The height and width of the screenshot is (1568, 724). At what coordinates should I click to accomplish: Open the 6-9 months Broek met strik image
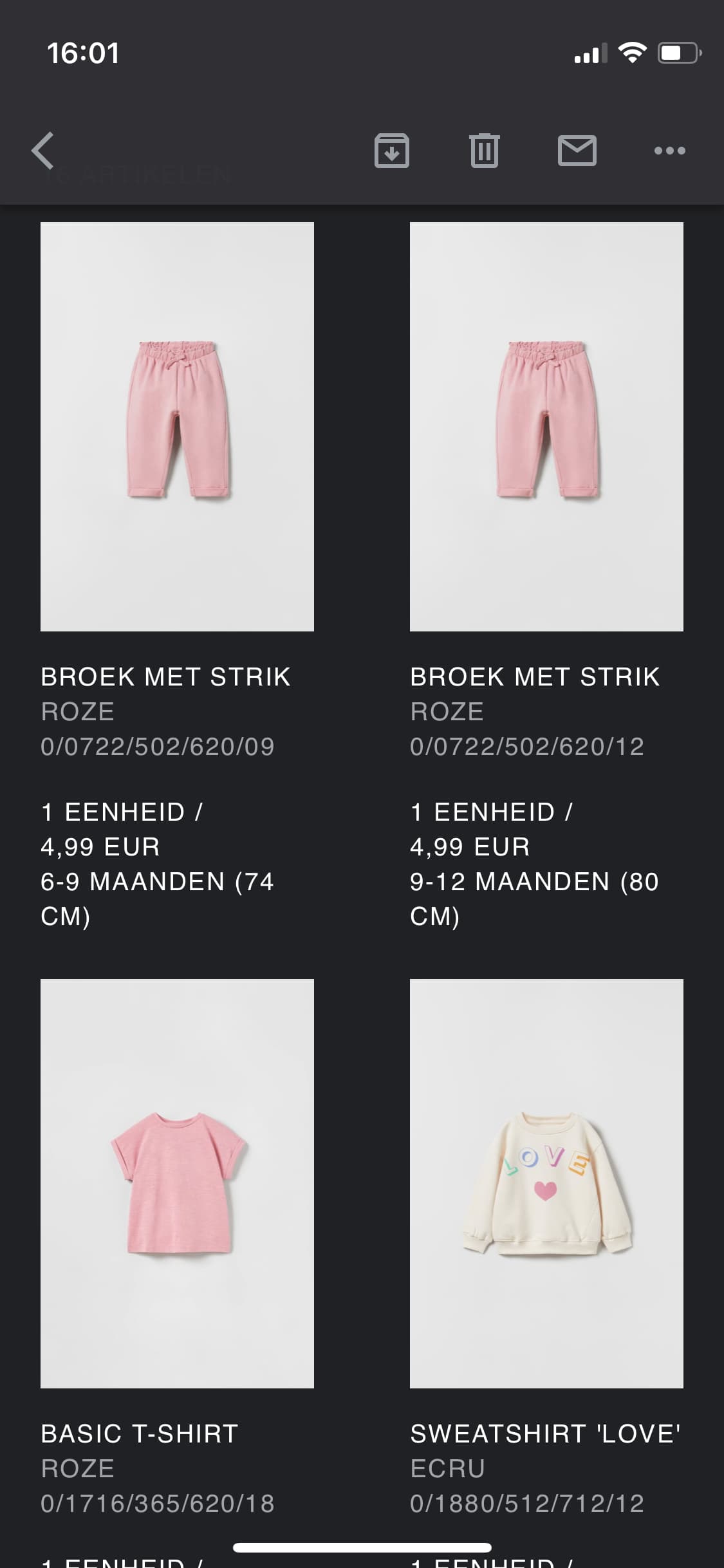(177, 427)
